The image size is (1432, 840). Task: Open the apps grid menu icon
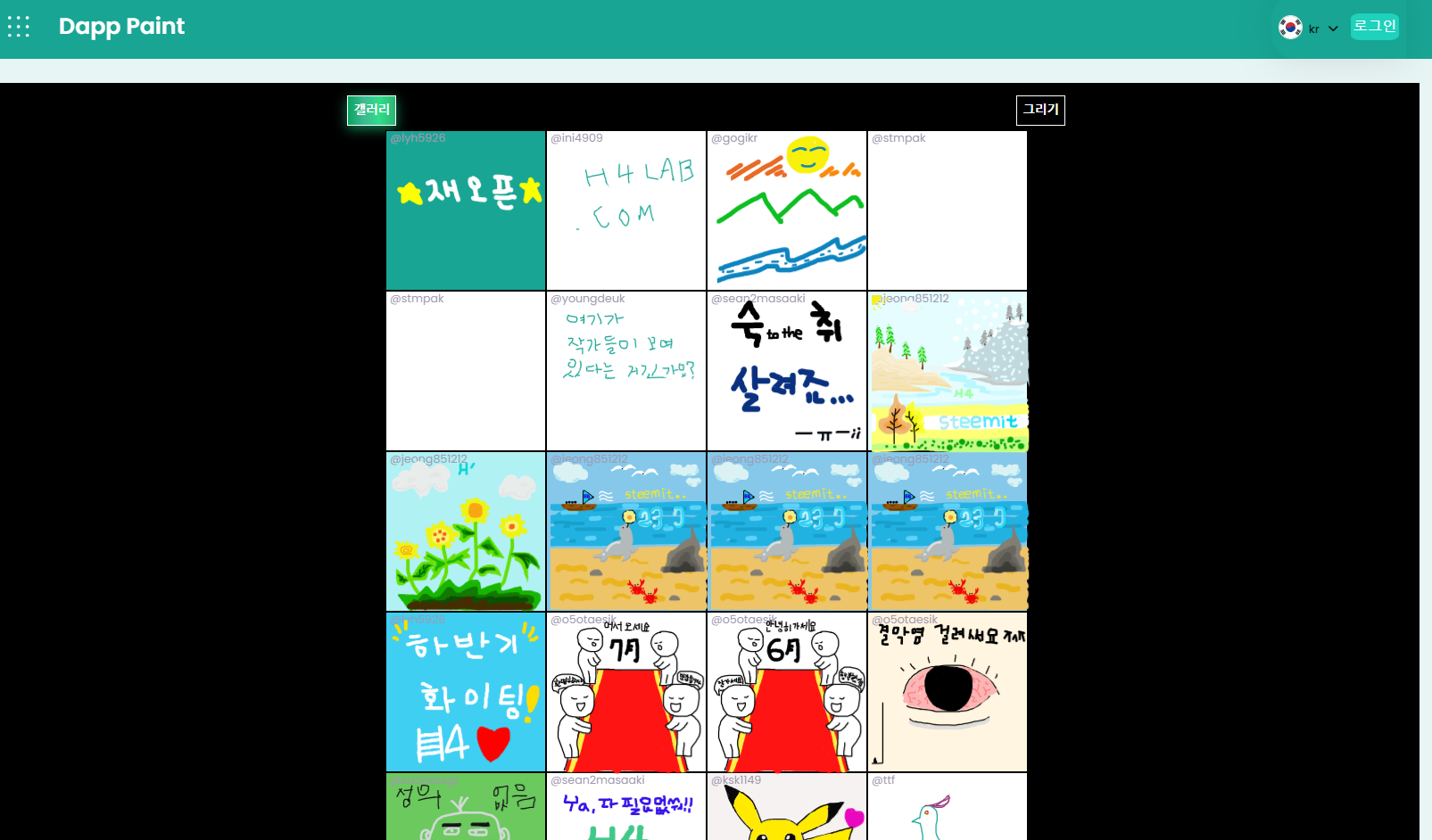pyautogui.click(x=19, y=27)
